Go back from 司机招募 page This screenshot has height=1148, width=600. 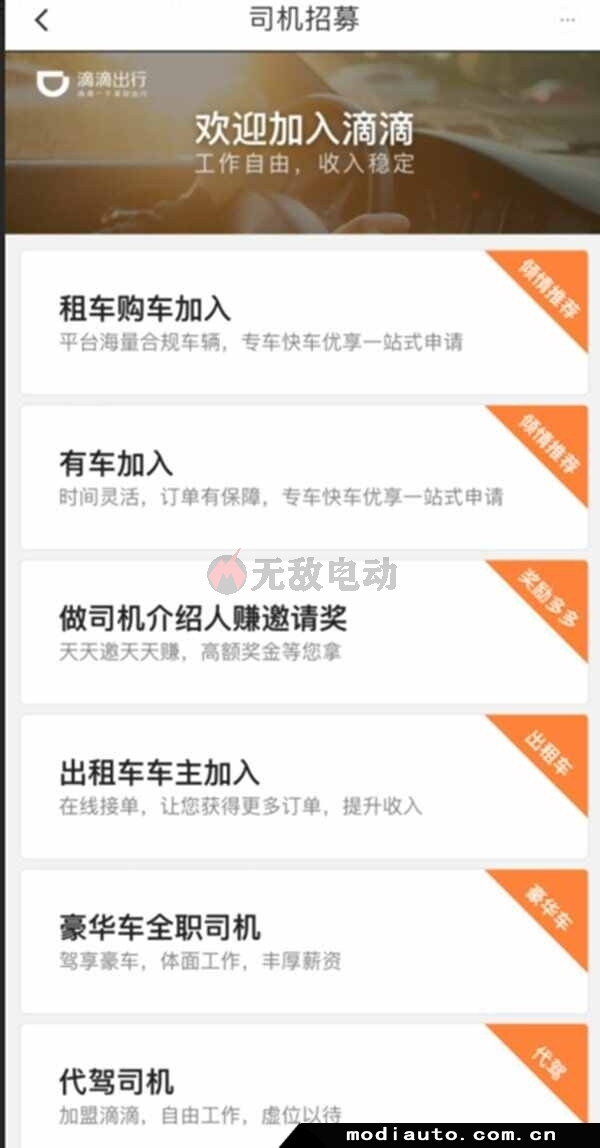tap(40, 20)
